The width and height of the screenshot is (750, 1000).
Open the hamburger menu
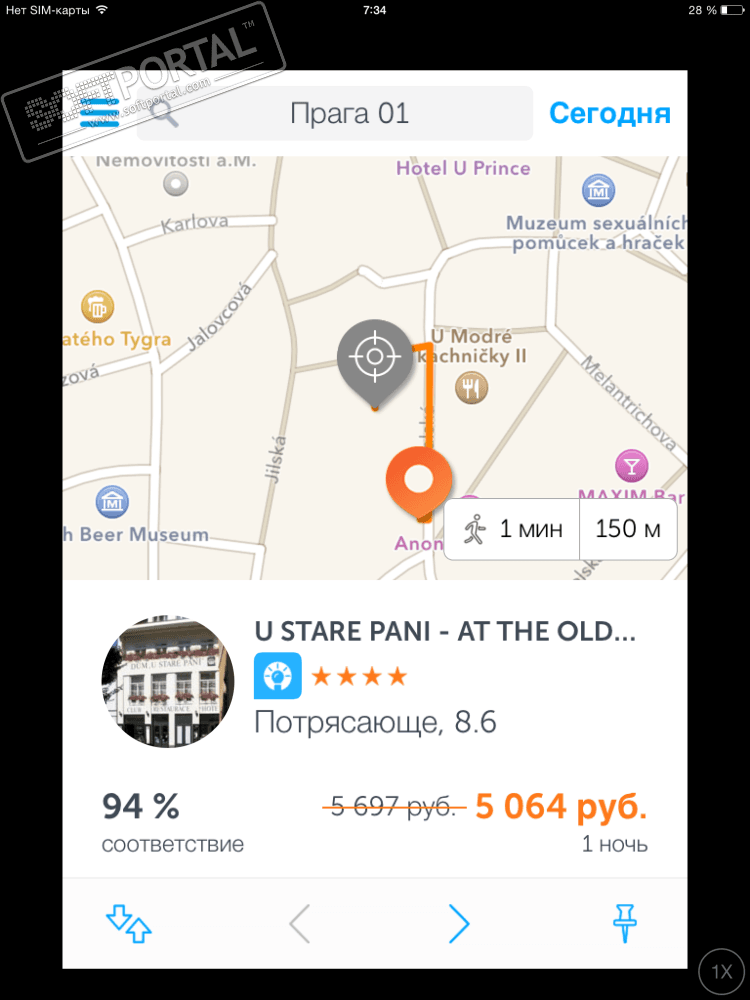click(99, 113)
